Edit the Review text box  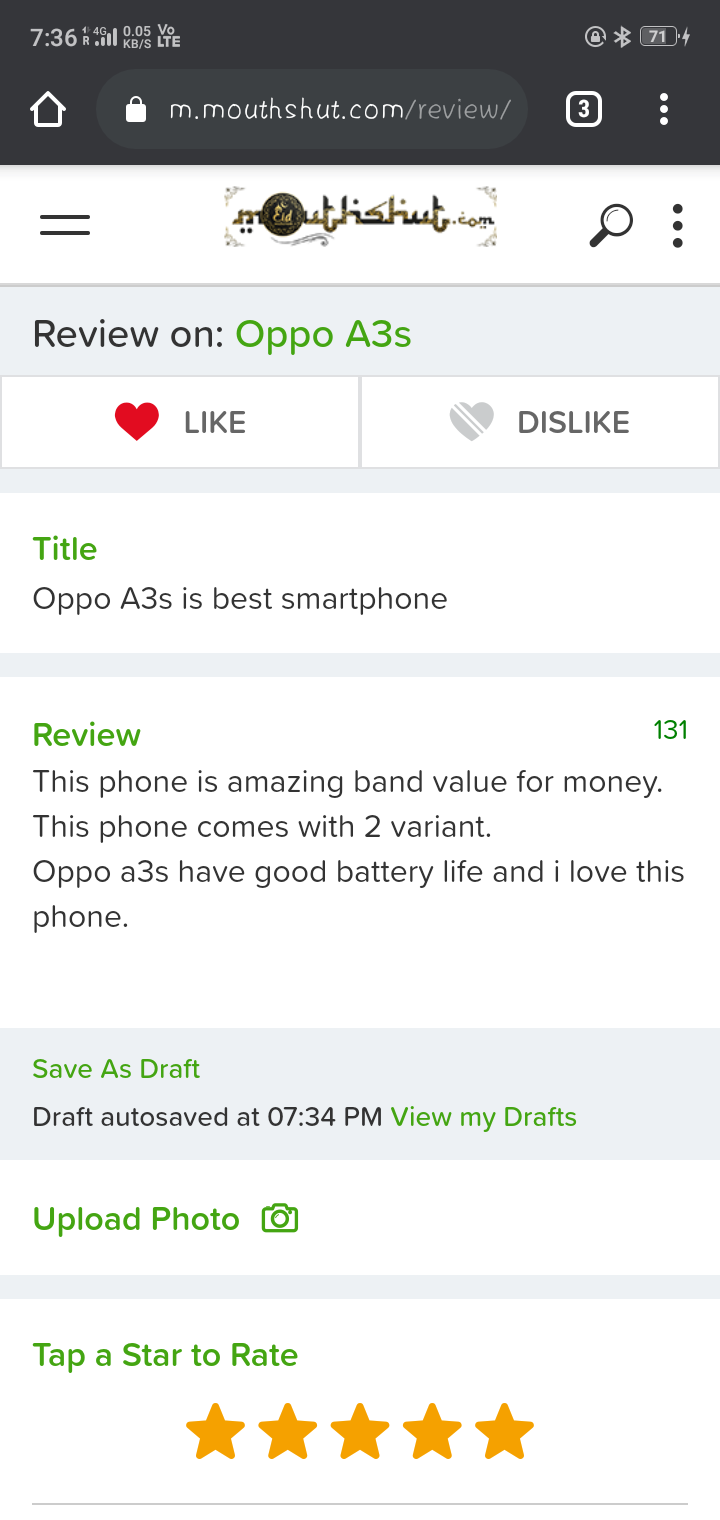pyautogui.click(x=358, y=848)
